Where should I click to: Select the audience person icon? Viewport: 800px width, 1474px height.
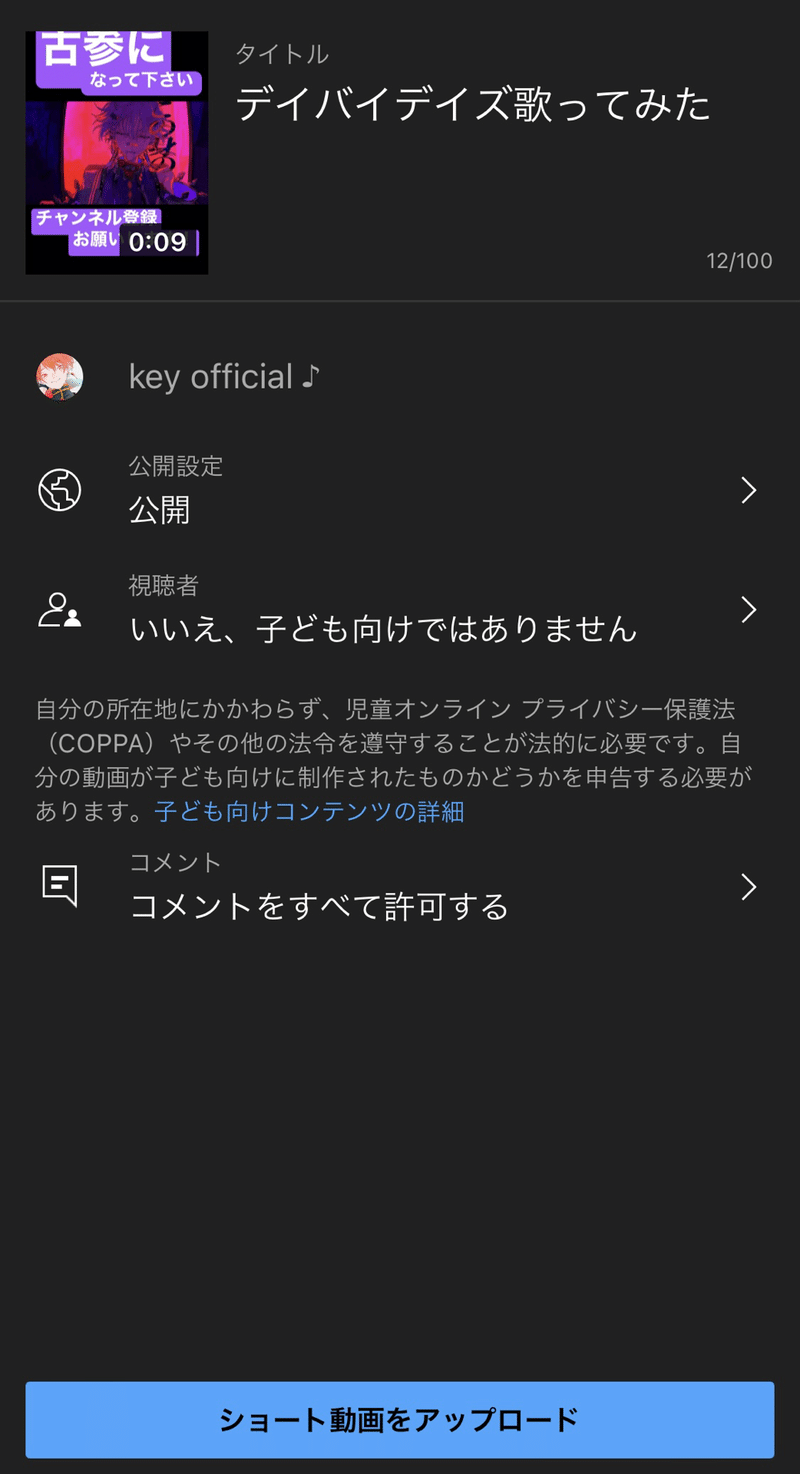60,608
